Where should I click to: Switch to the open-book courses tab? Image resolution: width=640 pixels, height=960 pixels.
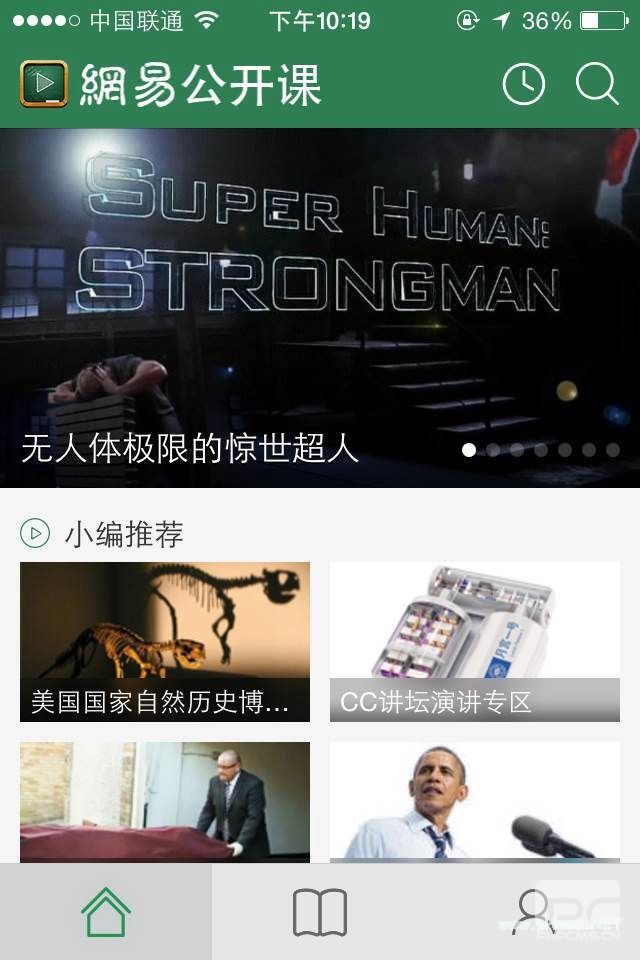pyautogui.click(x=320, y=912)
